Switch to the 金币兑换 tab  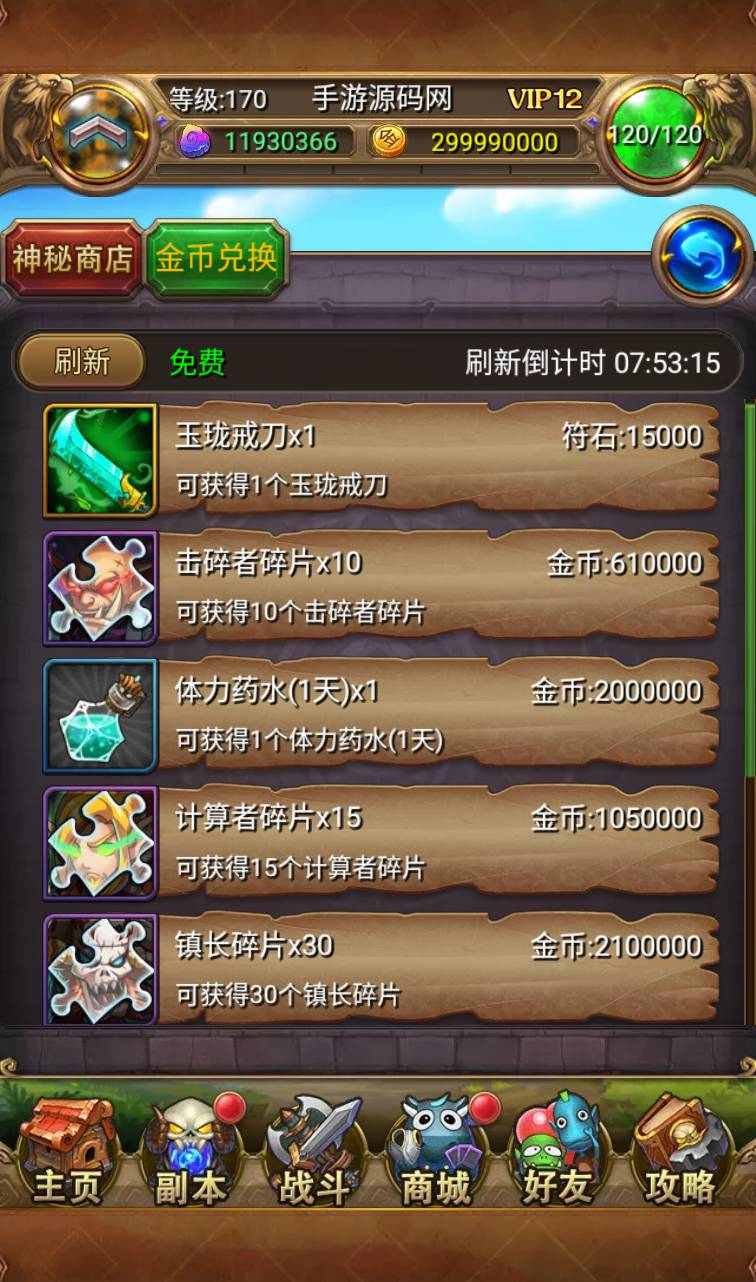pos(216,259)
